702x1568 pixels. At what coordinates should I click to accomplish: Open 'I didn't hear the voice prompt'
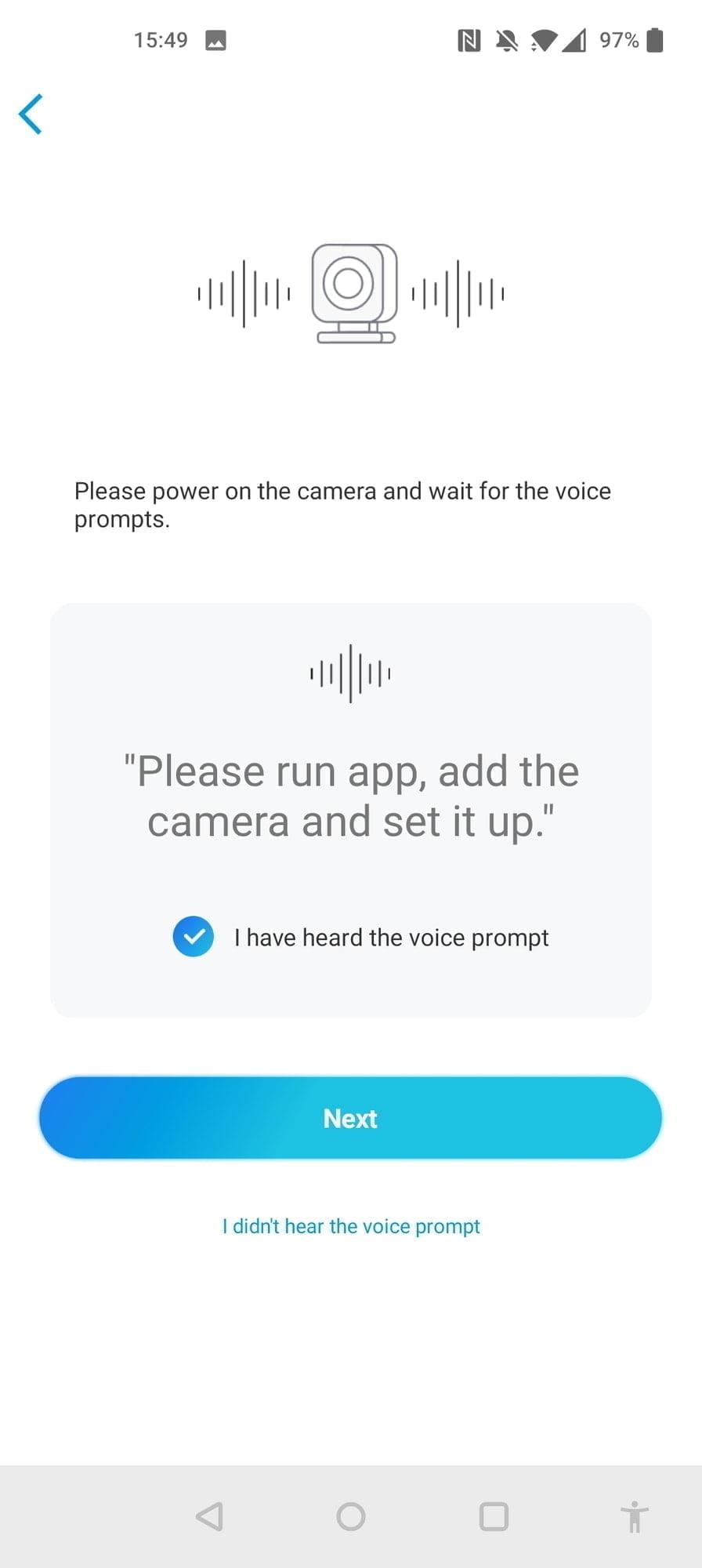(350, 1226)
